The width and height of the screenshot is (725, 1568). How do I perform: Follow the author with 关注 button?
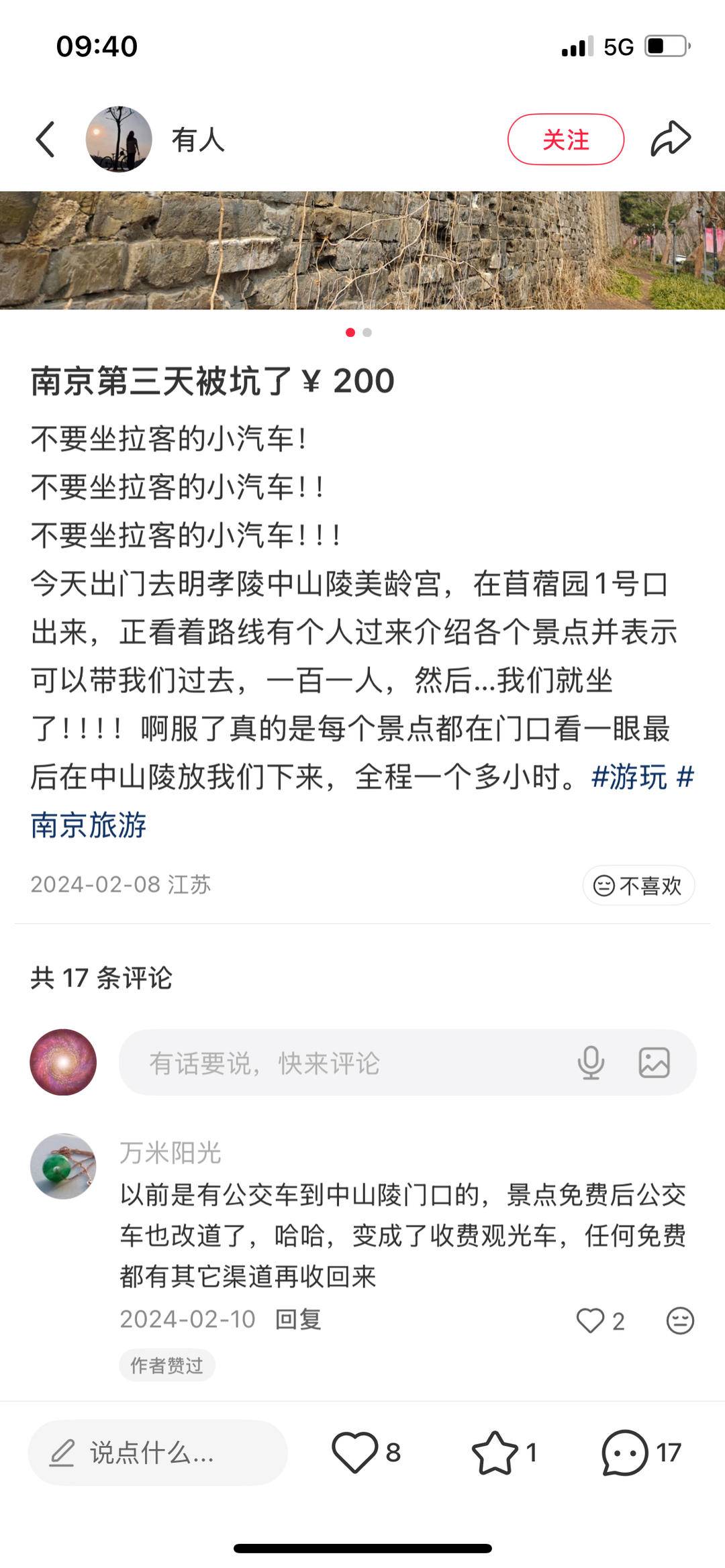[565, 140]
